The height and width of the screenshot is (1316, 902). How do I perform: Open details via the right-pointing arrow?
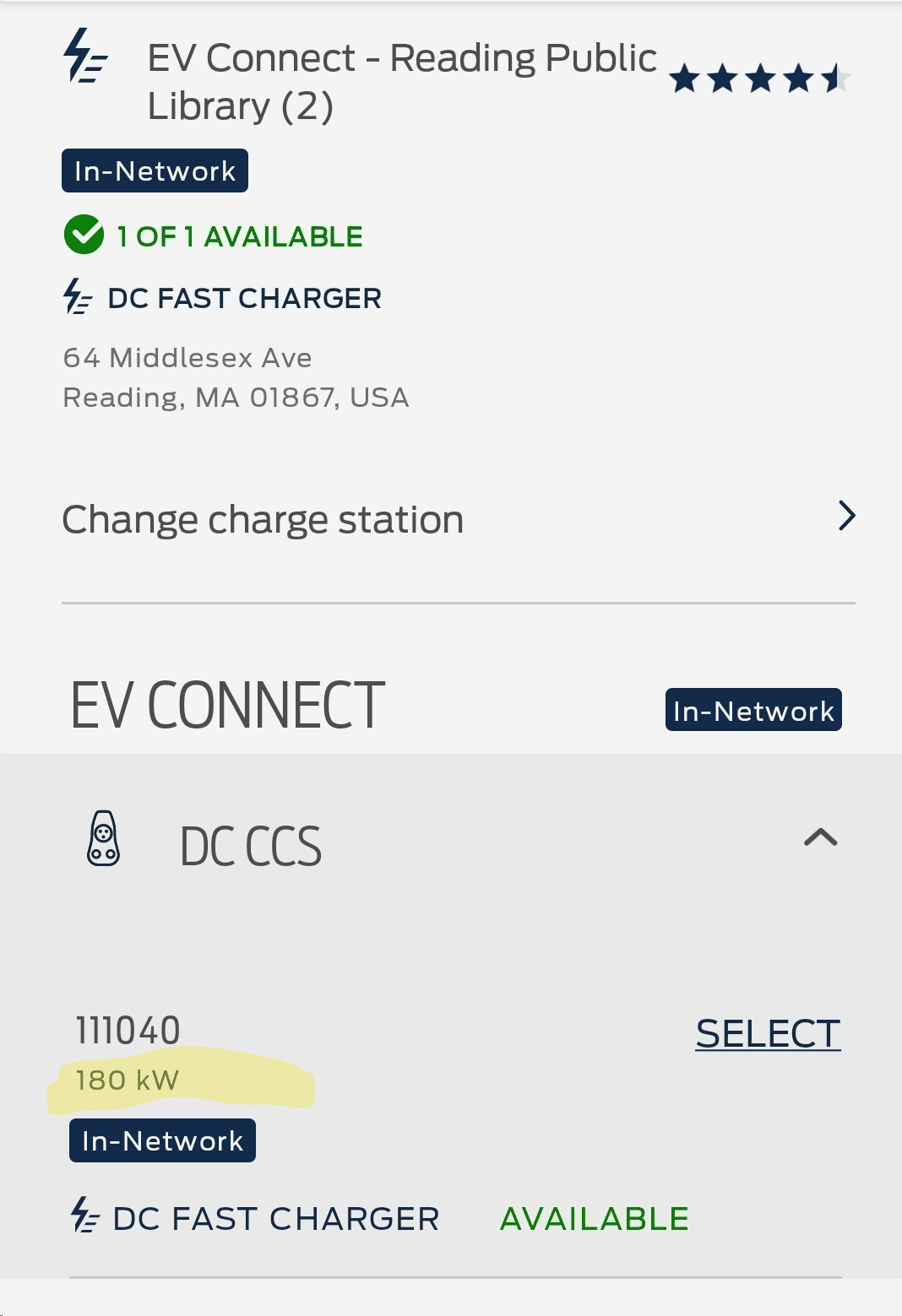point(845,517)
